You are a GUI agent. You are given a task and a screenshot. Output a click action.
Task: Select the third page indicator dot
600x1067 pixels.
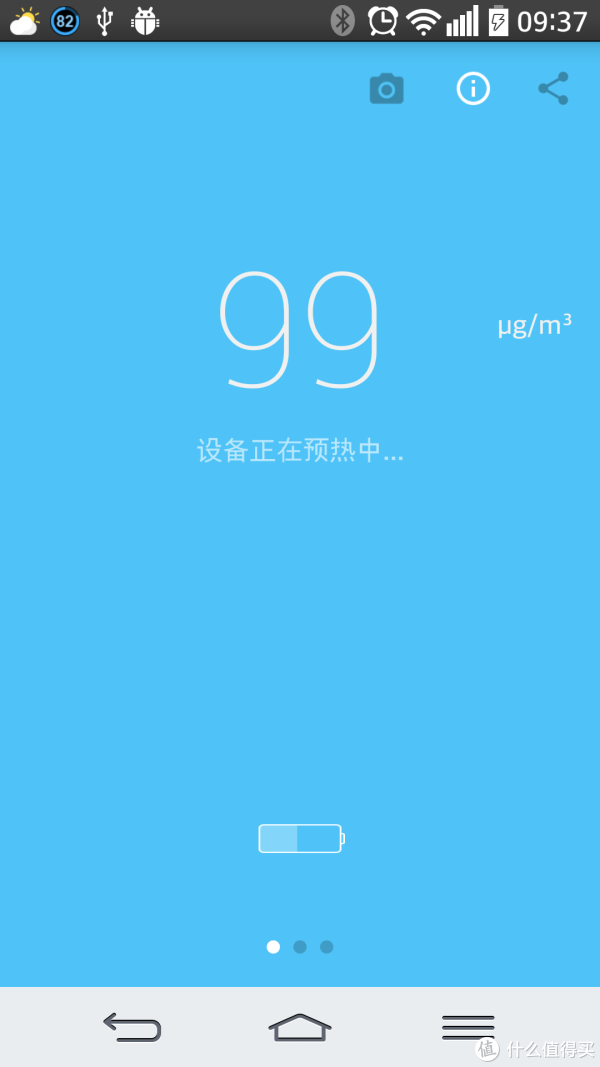coord(327,947)
